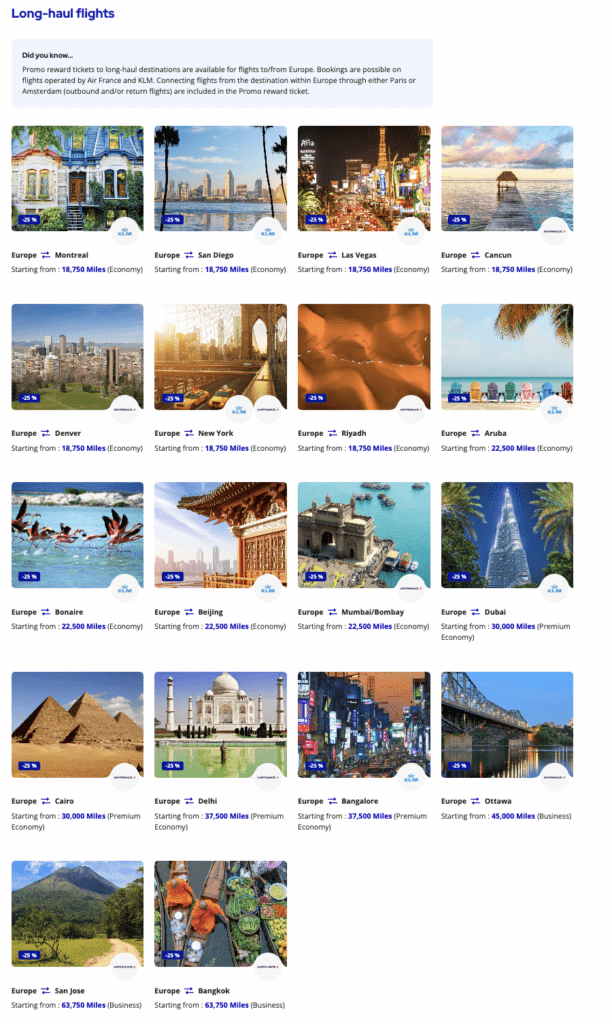Select the San Diego promo reward card

[x=220, y=179]
